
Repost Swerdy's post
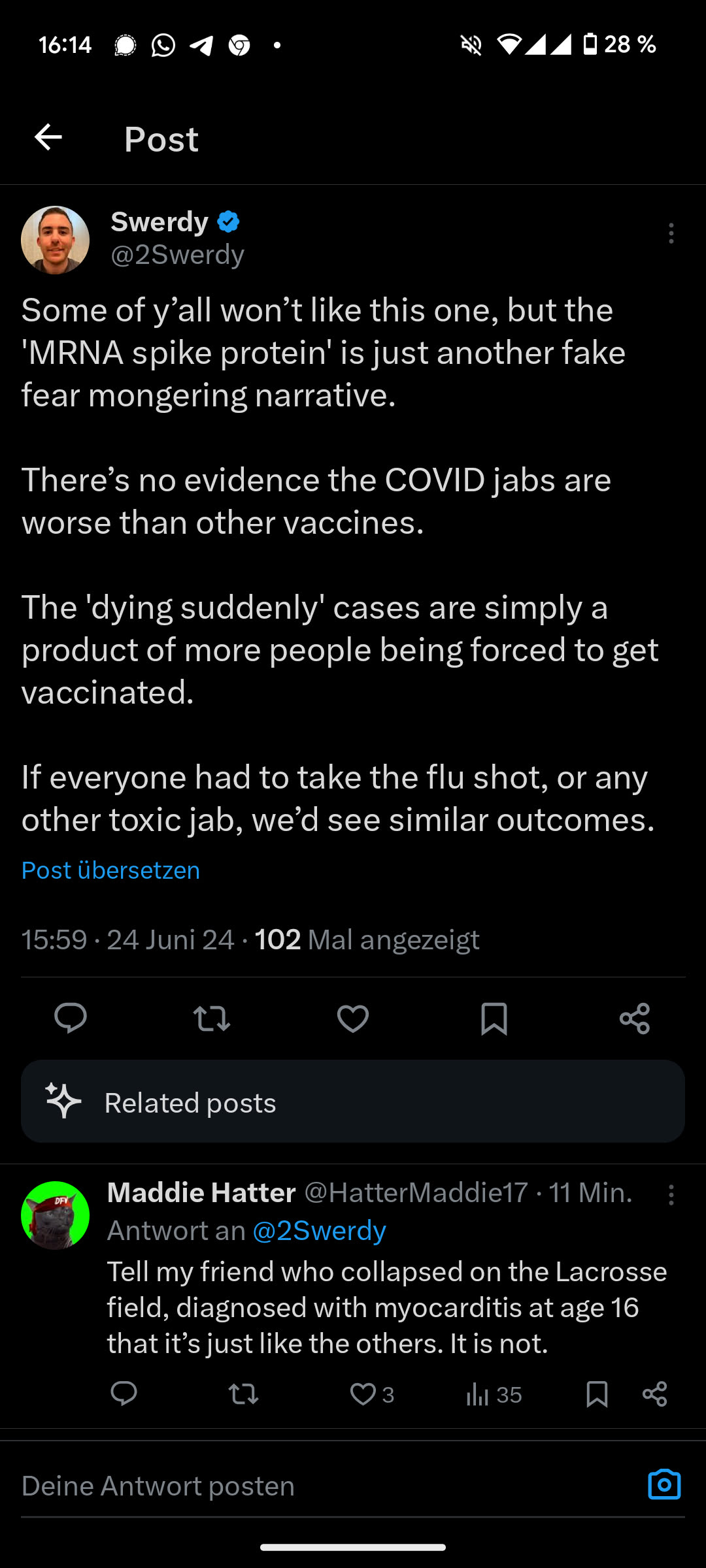coord(212,1018)
